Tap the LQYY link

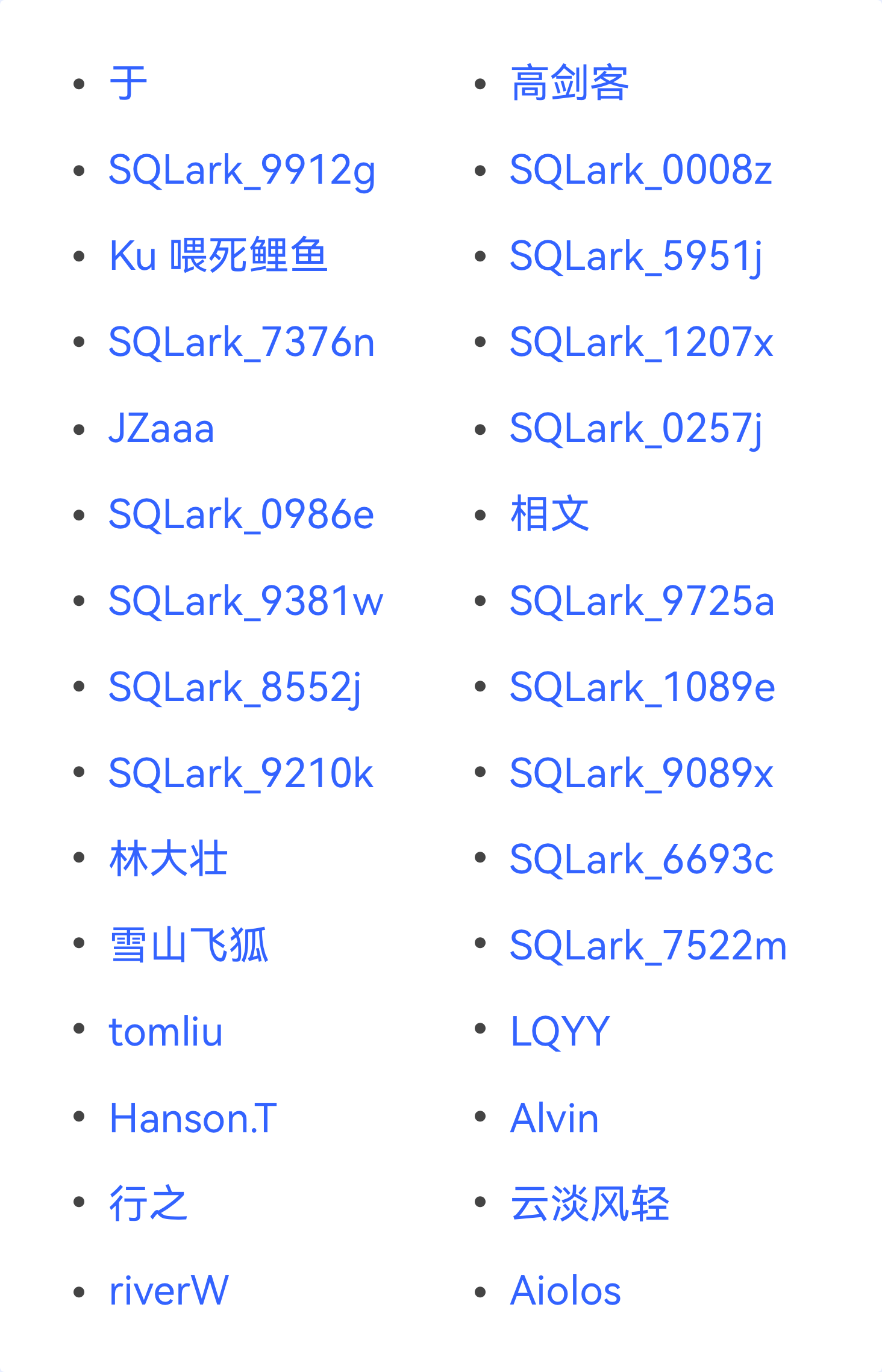(x=560, y=1031)
